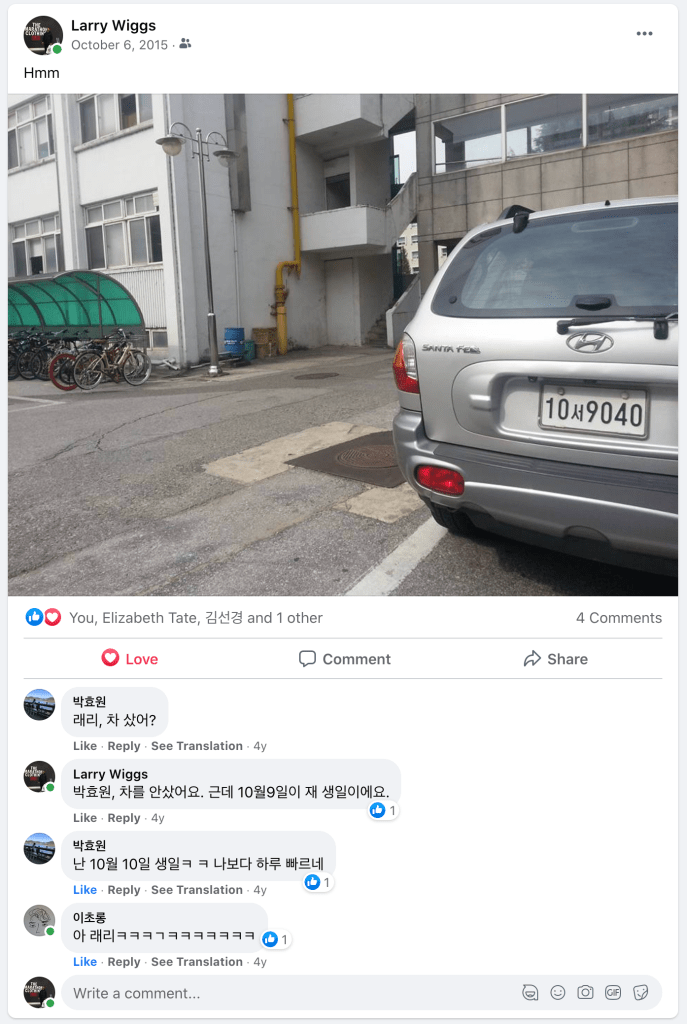Add a GIF to the comment
The image size is (687, 1024).
[x=613, y=993]
